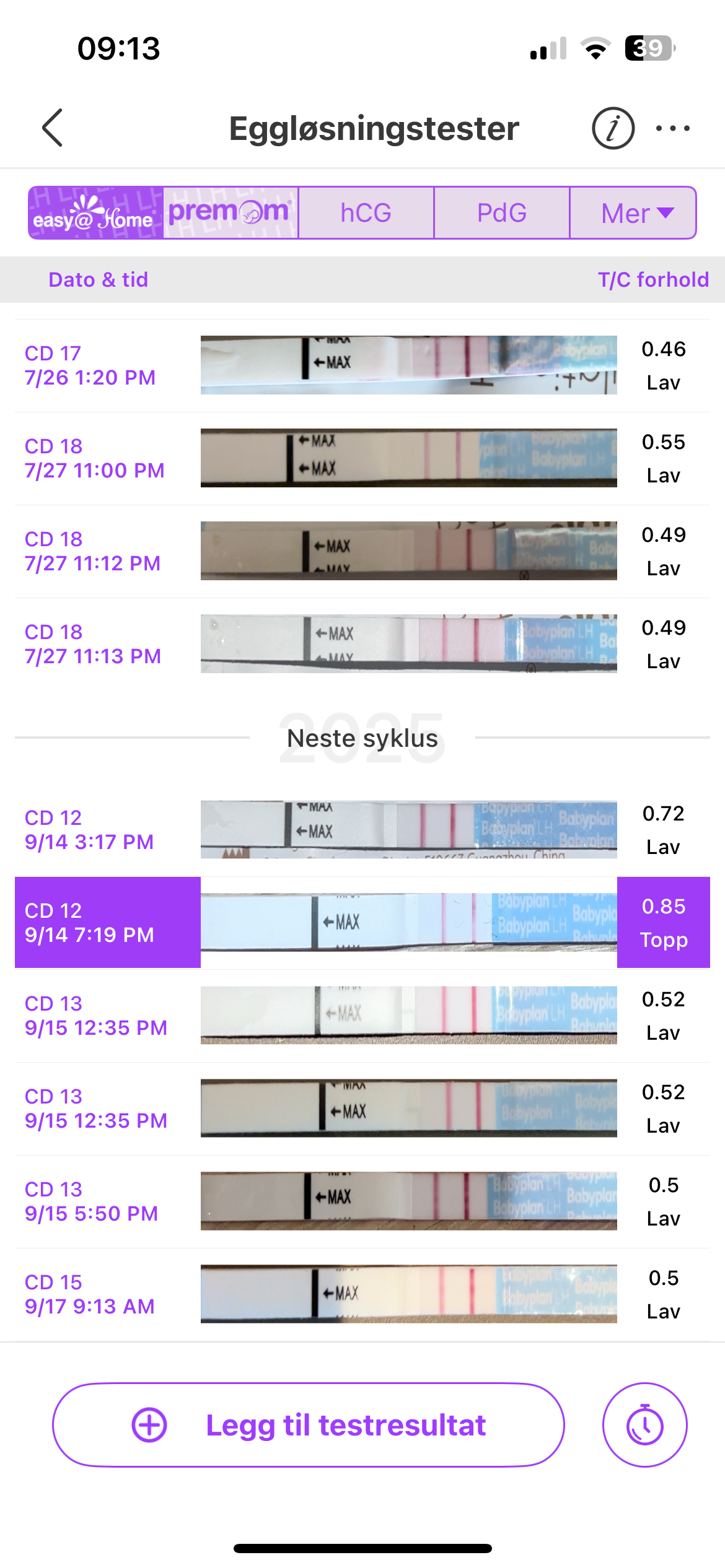The height and width of the screenshot is (1568, 725).
Task: Switch to the Premom tab
Action: click(x=231, y=212)
